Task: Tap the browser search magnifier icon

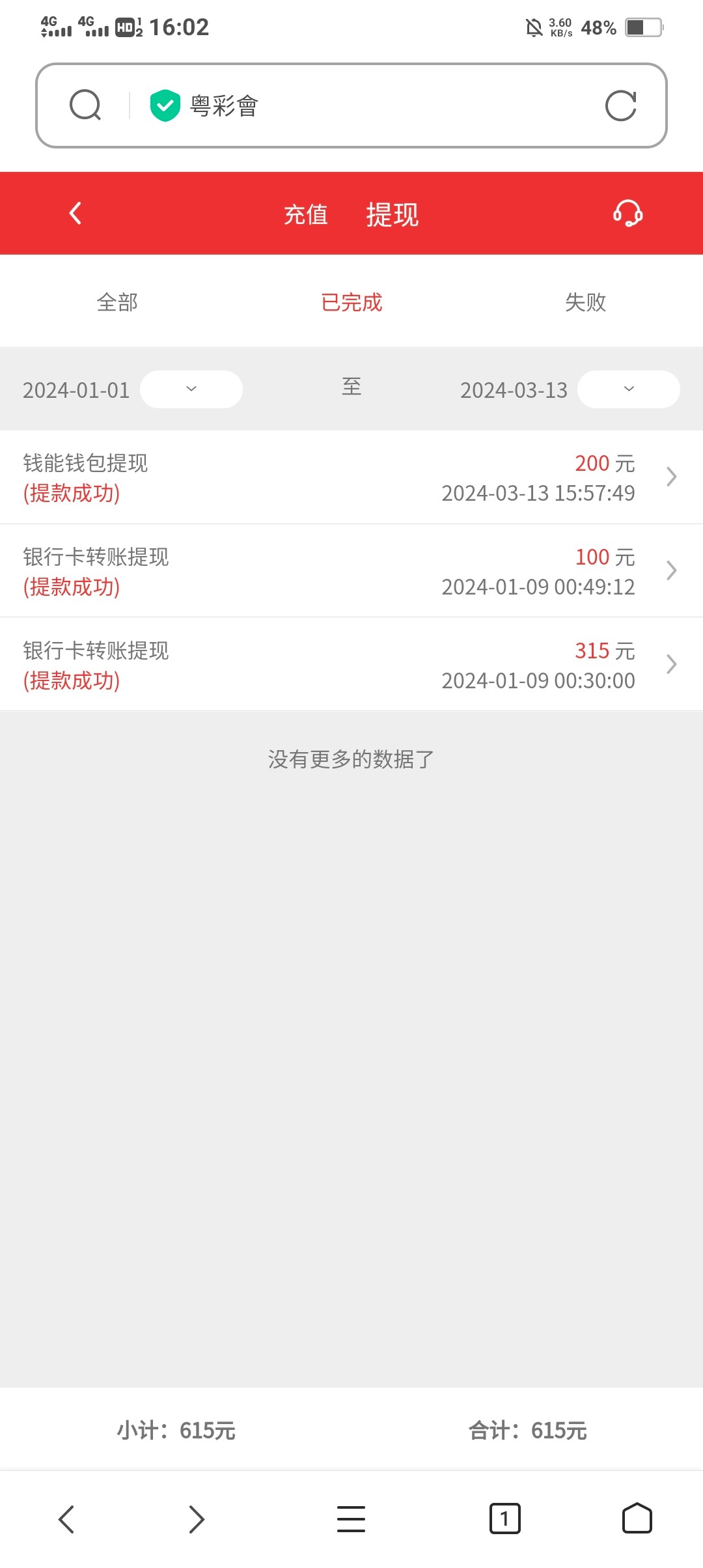Action: [x=85, y=105]
